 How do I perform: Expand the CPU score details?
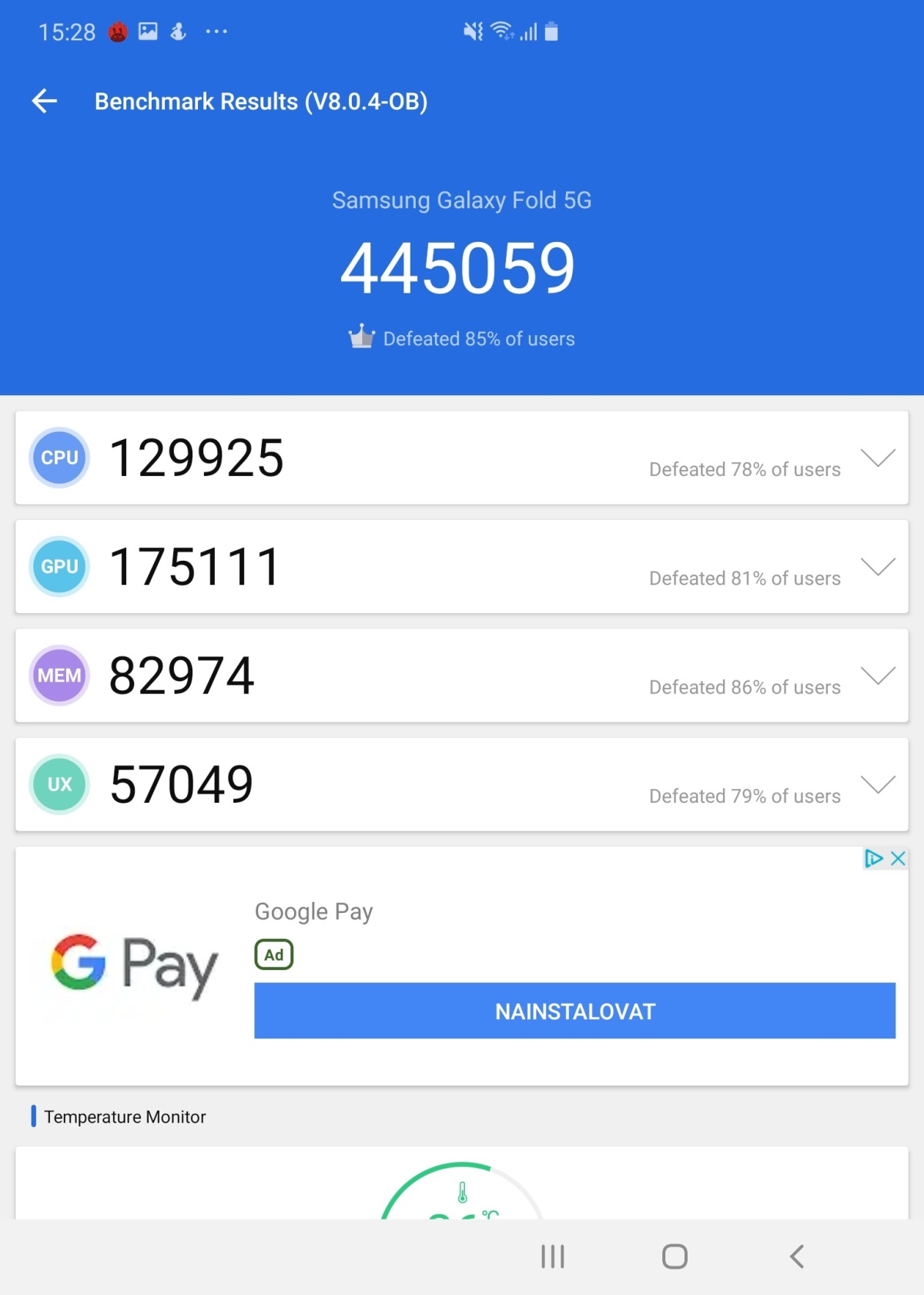[878, 458]
